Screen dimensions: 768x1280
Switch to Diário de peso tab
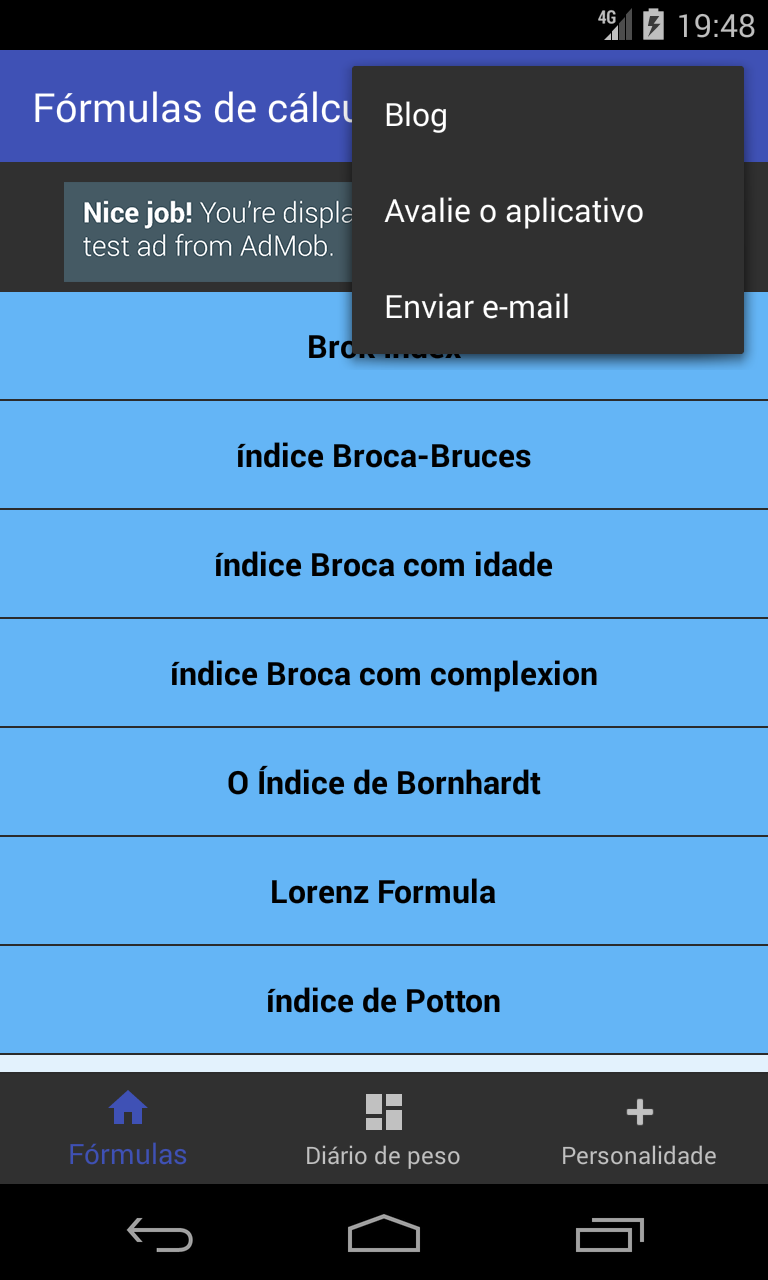(x=383, y=1130)
